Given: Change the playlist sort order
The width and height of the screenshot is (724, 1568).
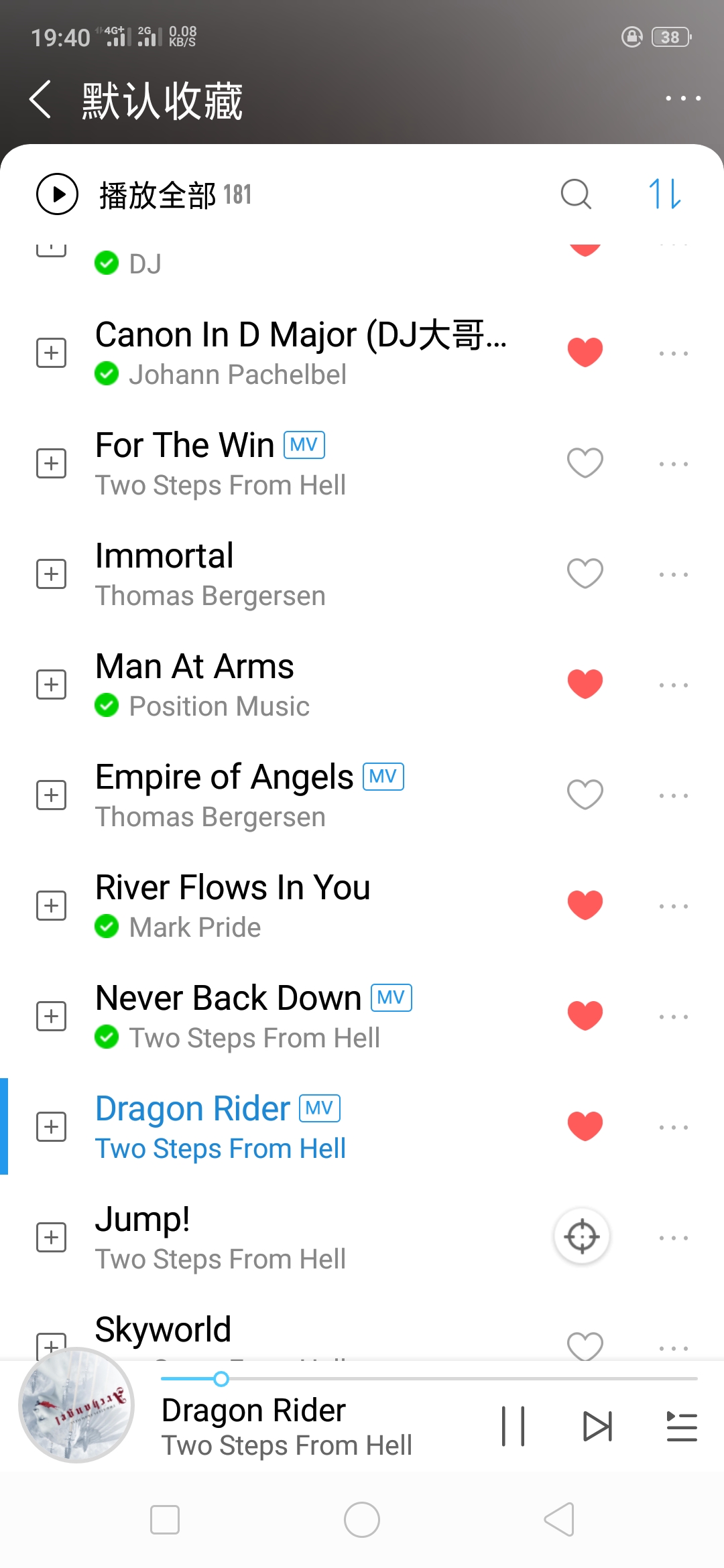Looking at the screenshot, I should click(664, 194).
